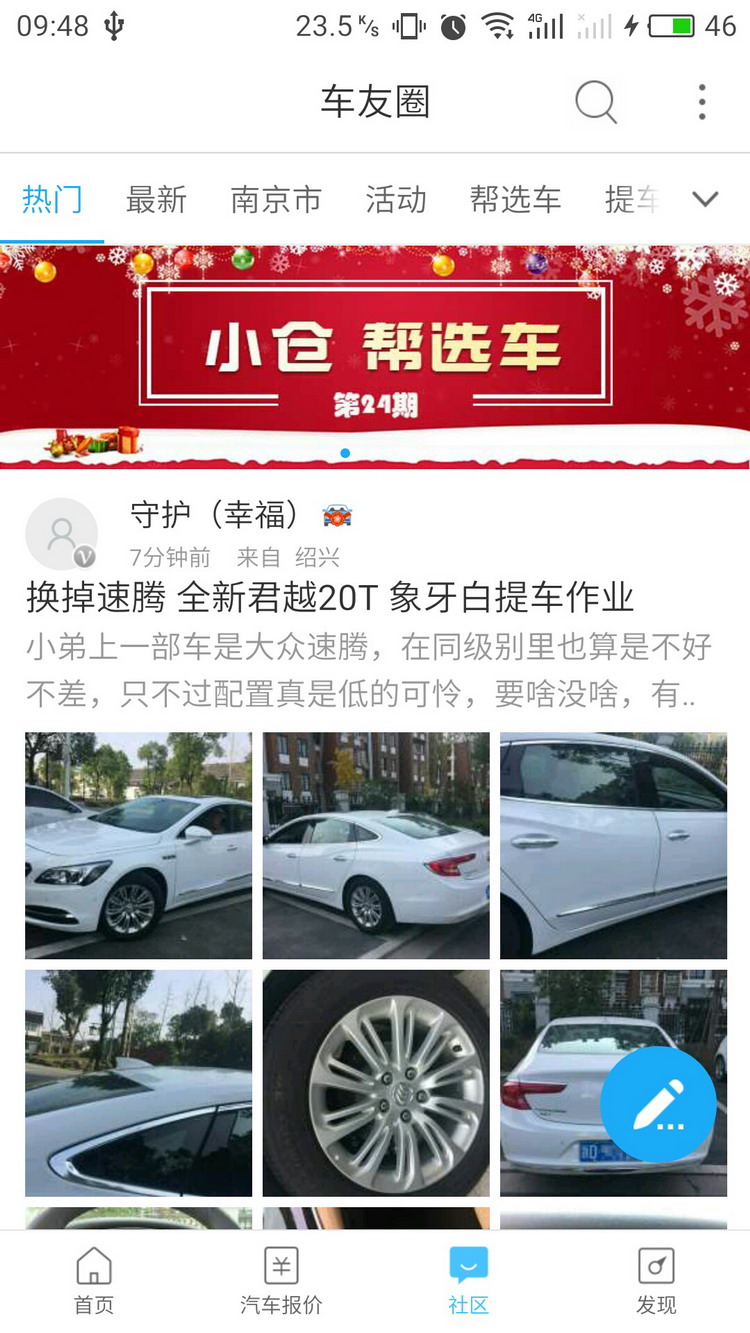Tap the carousel indicator dot under the banner

coord(345,452)
